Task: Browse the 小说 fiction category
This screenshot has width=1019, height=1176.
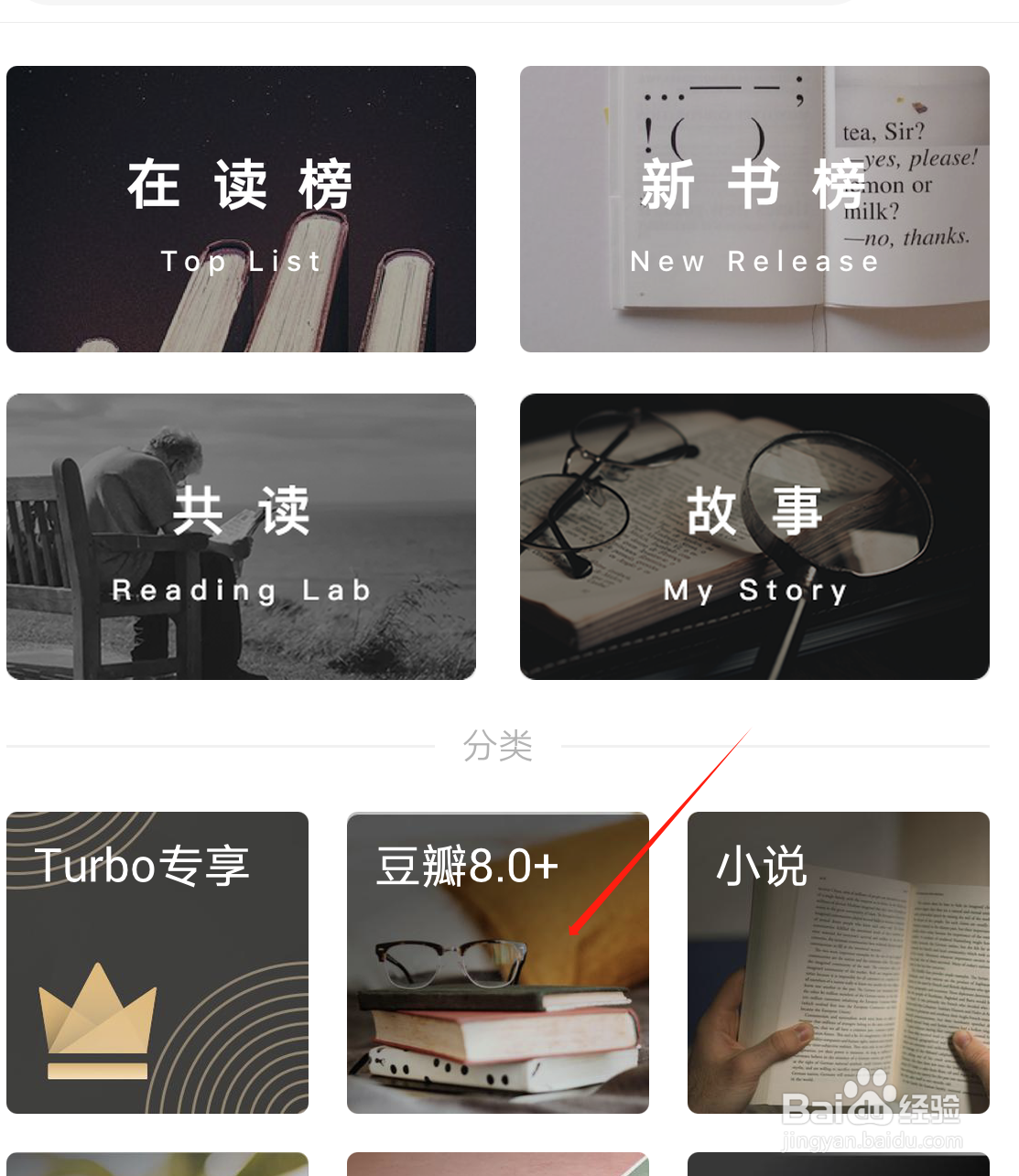Action: click(837, 963)
